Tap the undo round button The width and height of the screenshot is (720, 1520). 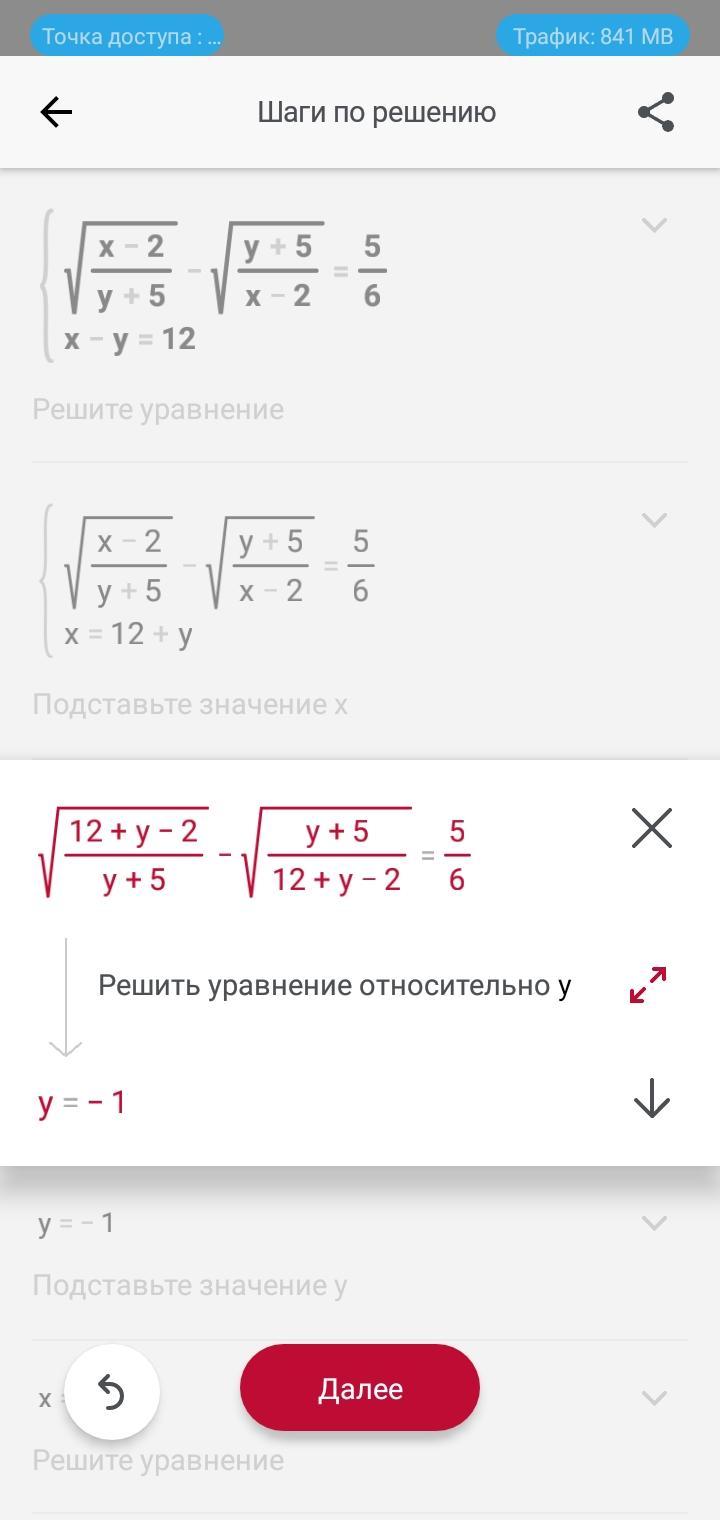111,1392
